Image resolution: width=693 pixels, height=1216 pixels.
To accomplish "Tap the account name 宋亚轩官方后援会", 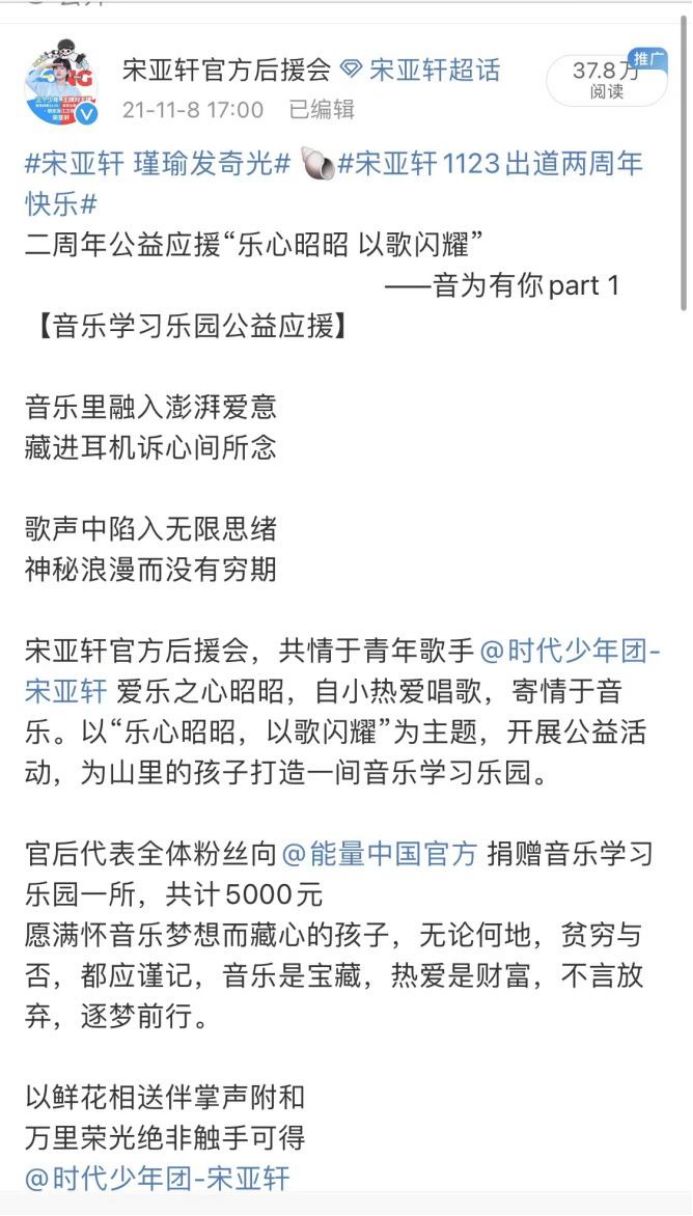I will coord(226,70).
